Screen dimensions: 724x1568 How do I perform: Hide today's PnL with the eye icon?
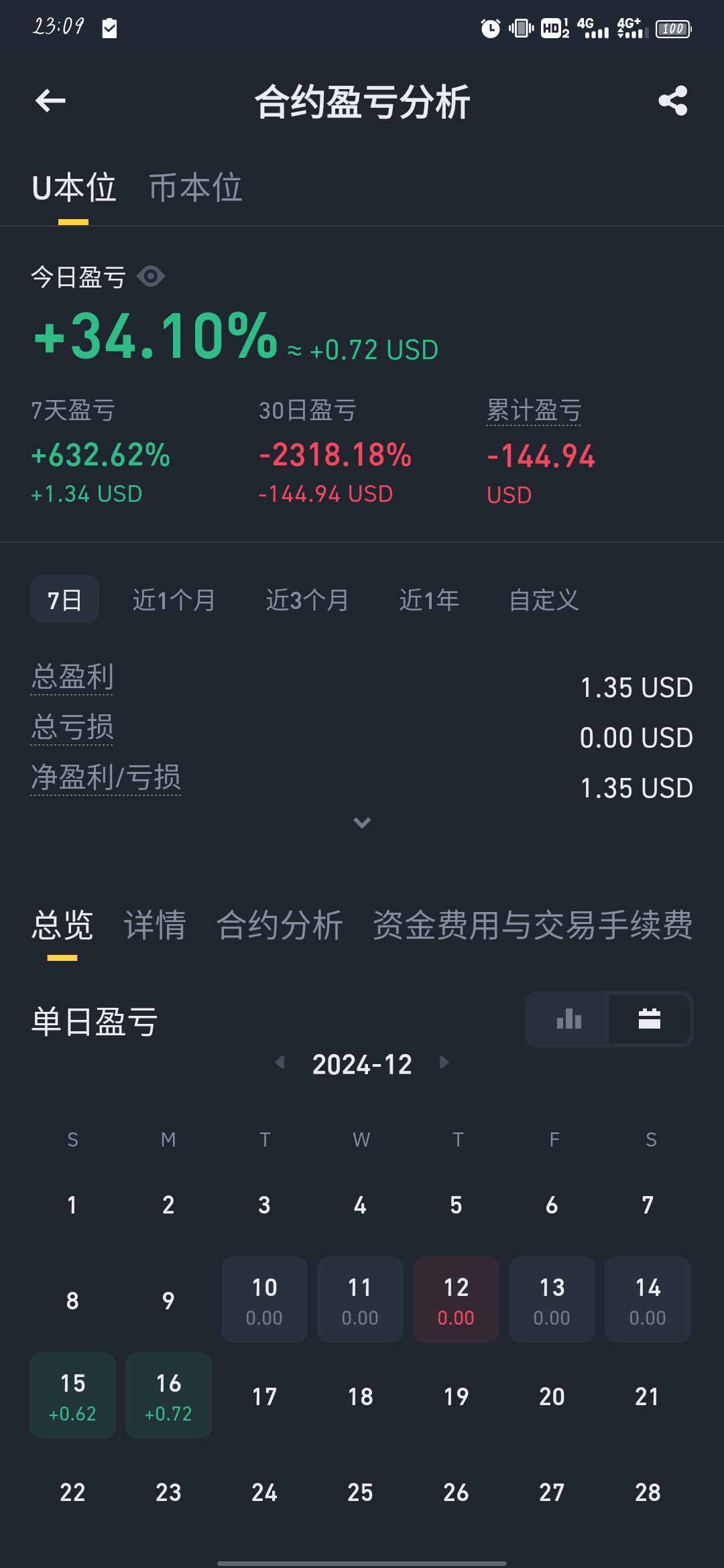(x=151, y=276)
